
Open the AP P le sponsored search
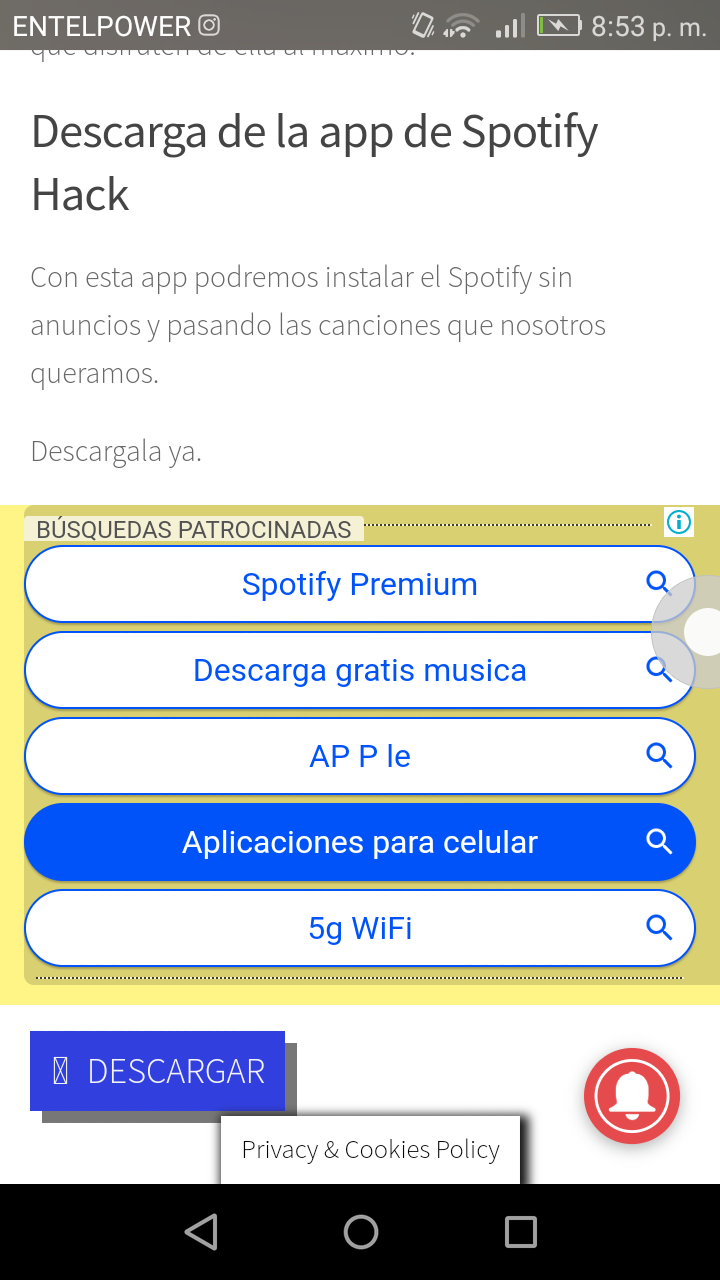(360, 756)
